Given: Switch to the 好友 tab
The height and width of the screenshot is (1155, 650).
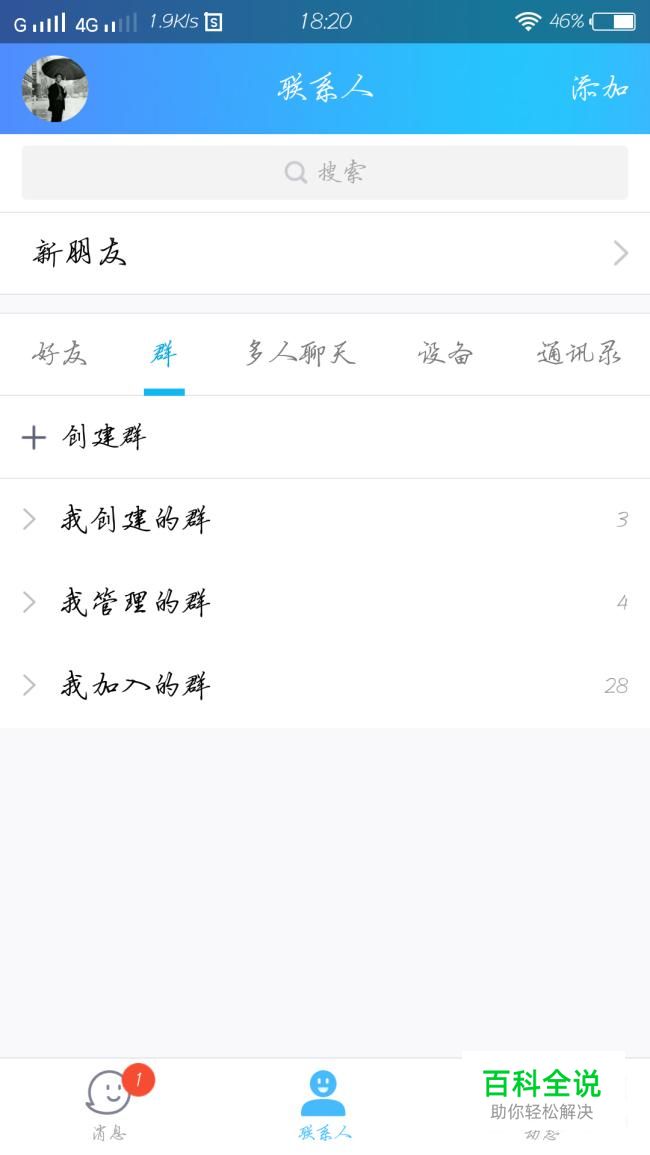Looking at the screenshot, I should [x=60, y=354].
